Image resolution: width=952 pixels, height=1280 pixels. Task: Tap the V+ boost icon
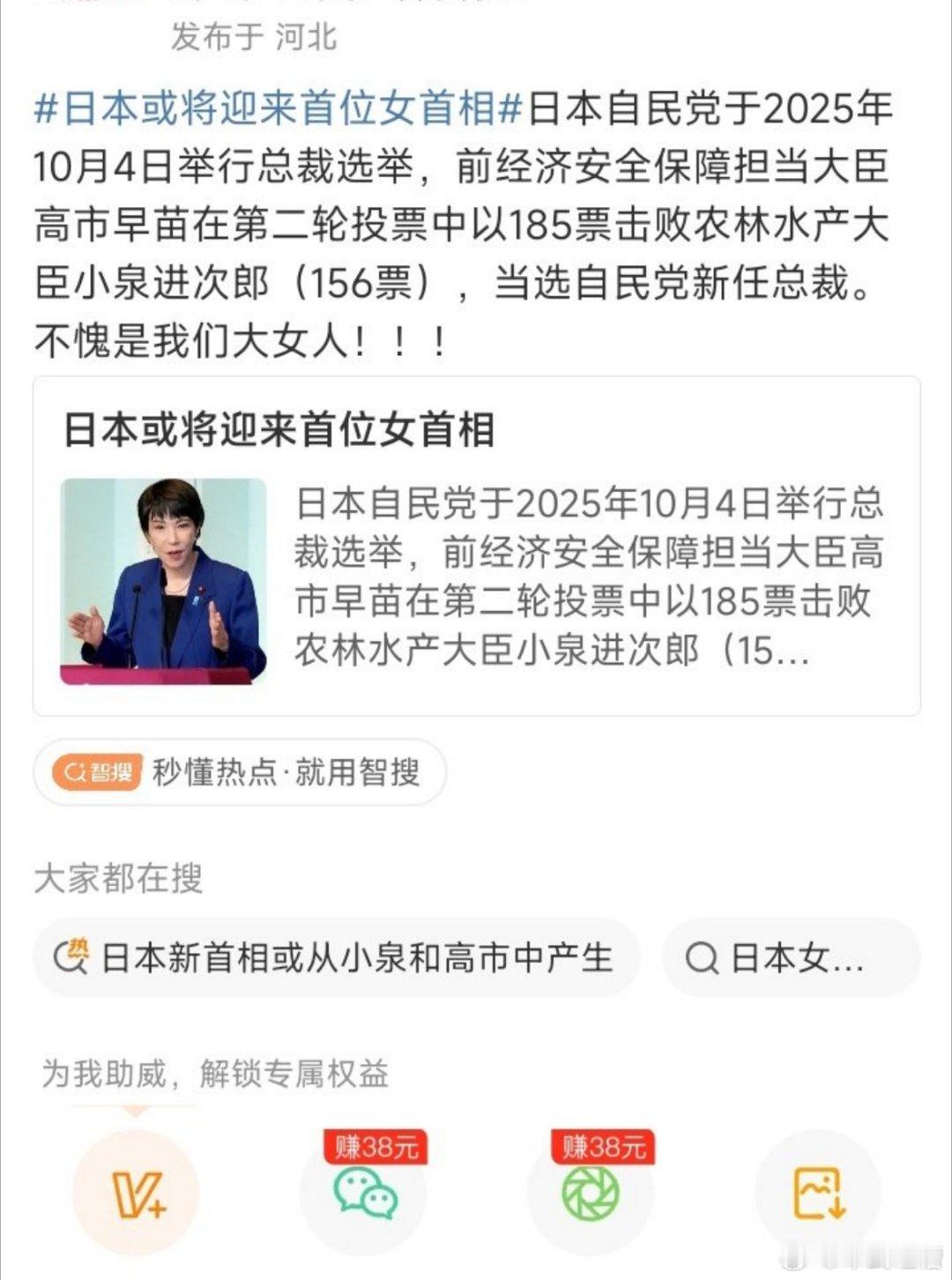pos(137,1193)
